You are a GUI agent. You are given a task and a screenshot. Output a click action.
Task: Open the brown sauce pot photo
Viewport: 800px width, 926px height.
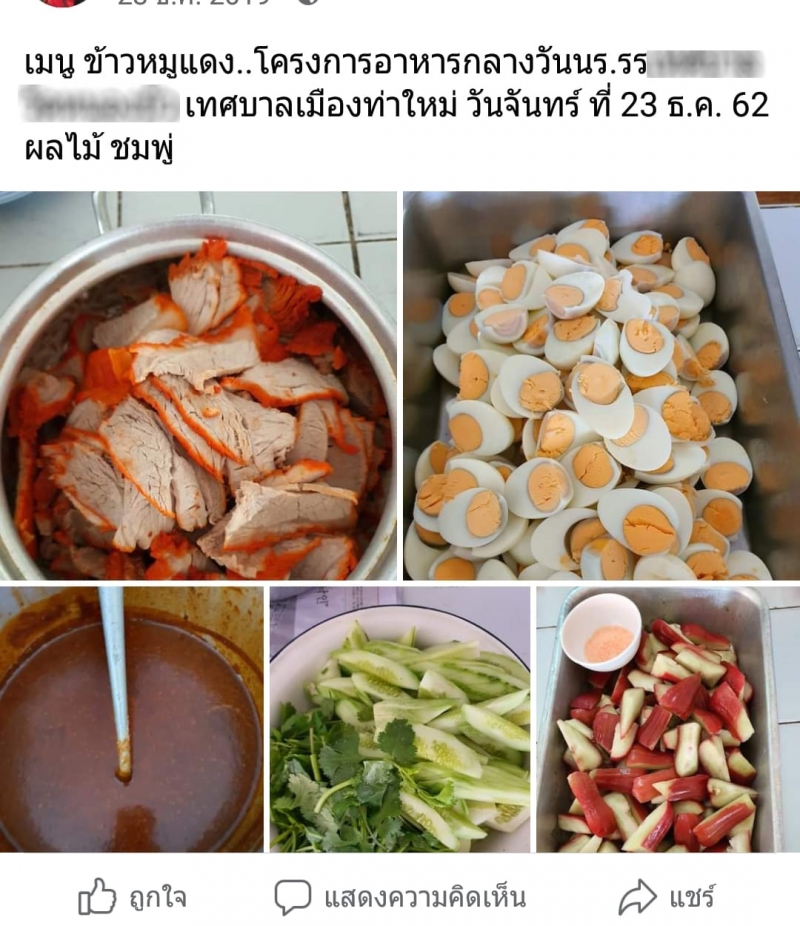pyautogui.click(x=131, y=718)
